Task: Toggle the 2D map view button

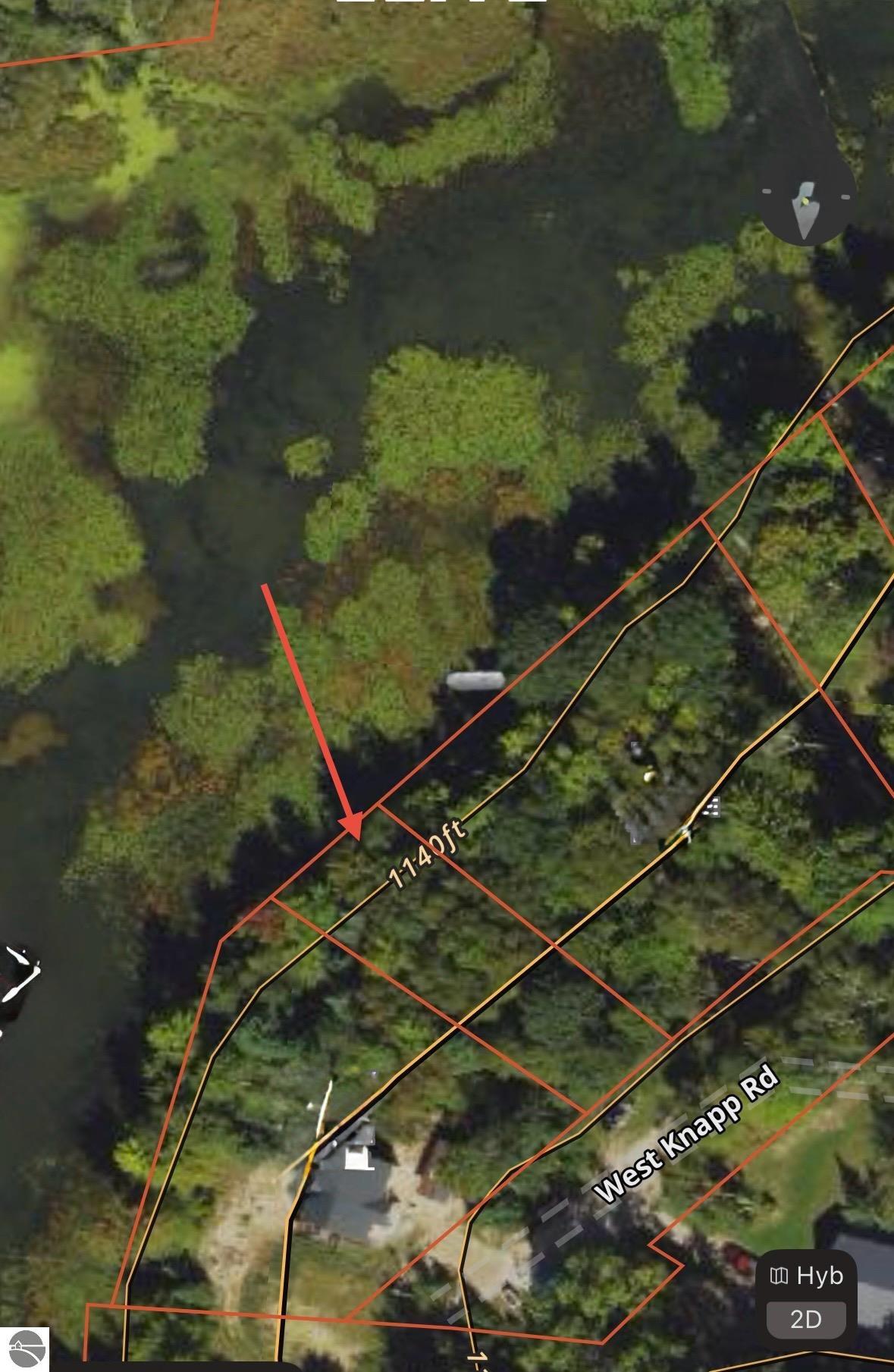Action: [x=806, y=1319]
